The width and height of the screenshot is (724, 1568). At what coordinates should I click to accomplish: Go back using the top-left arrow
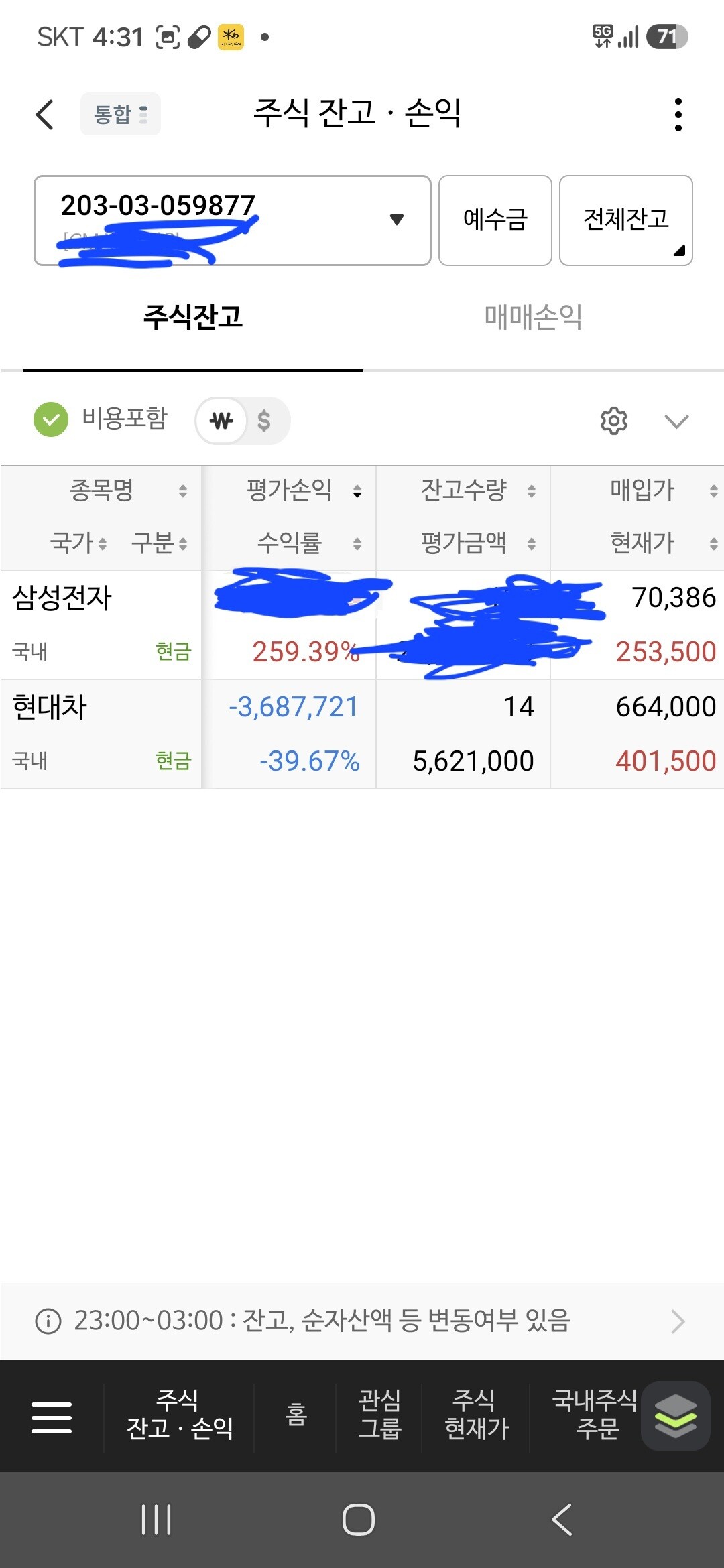(x=44, y=114)
